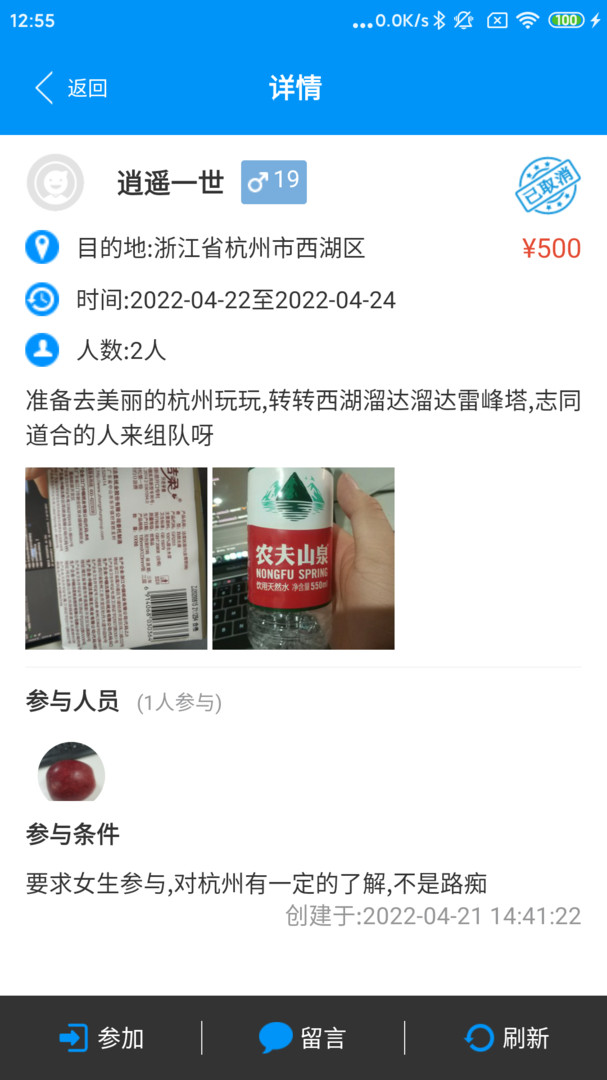Open 逍遥一世's profile avatar
This screenshot has height=1080, width=607.
pos(55,182)
